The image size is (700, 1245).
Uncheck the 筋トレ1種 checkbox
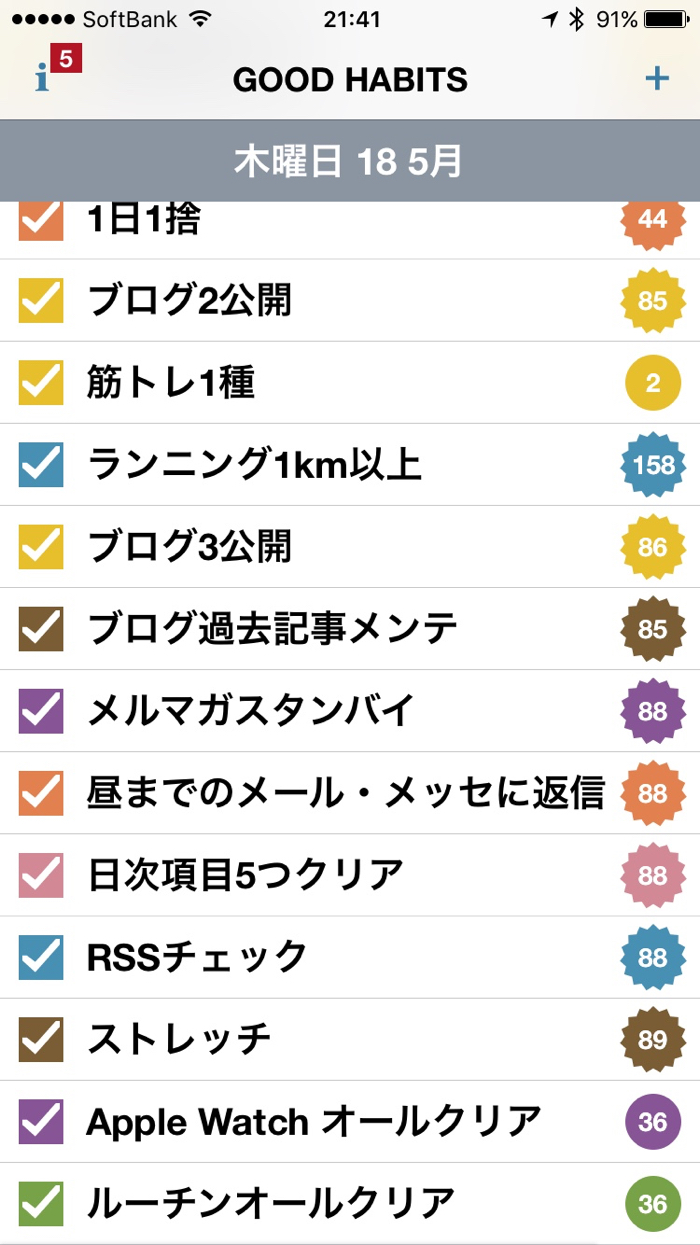(x=41, y=382)
